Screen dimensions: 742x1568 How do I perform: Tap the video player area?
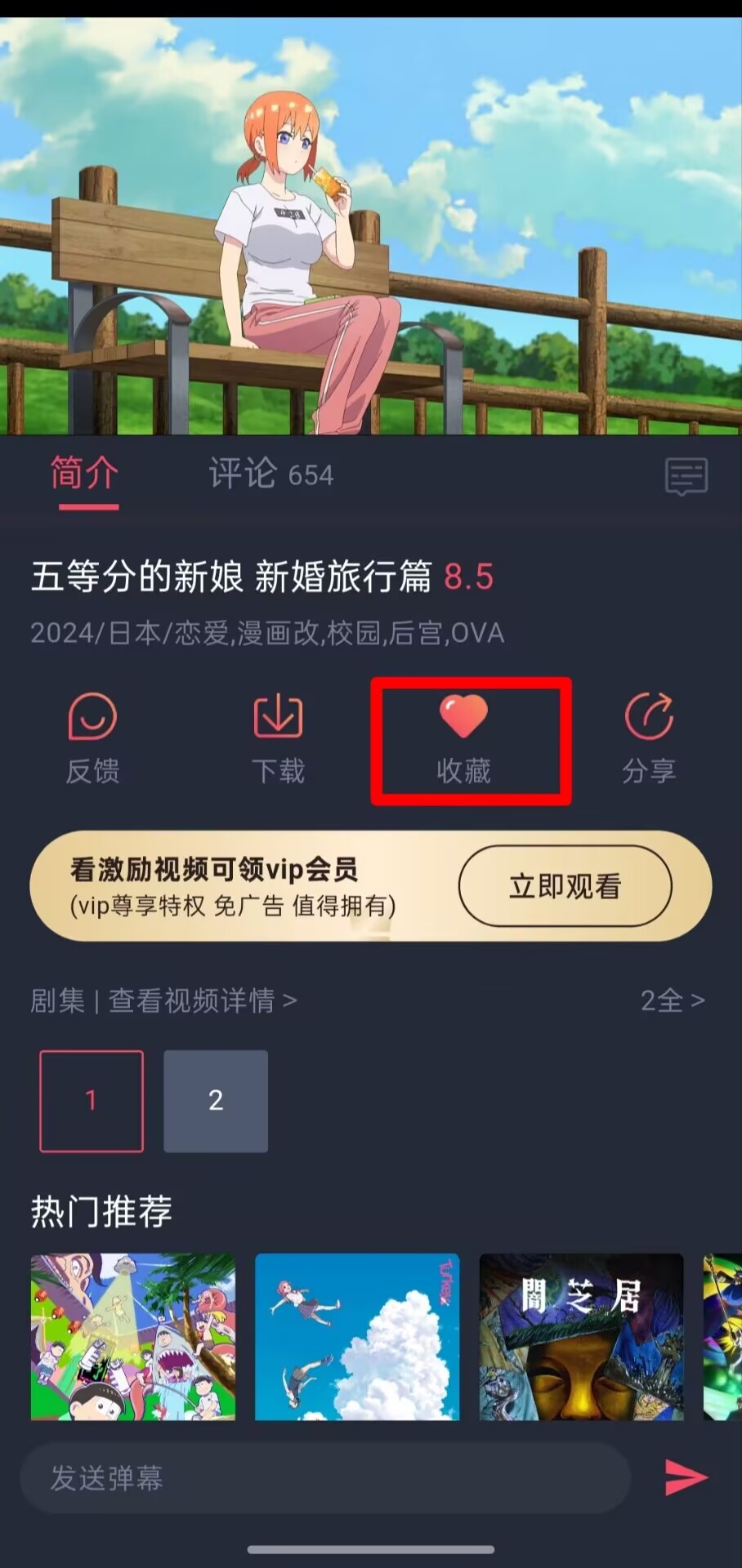(x=371, y=226)
